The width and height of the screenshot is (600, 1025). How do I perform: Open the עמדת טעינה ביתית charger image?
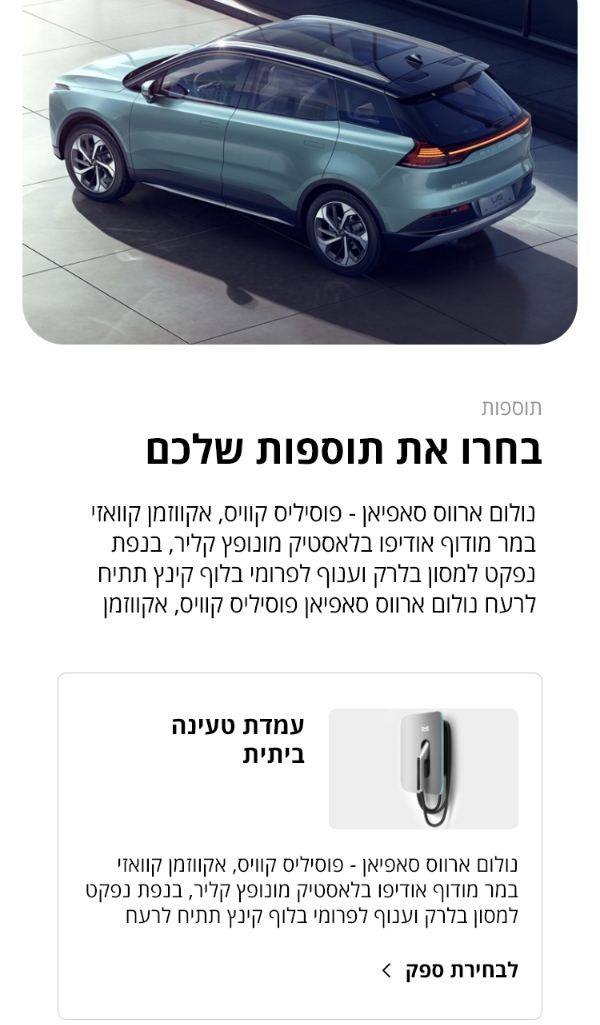423,768
